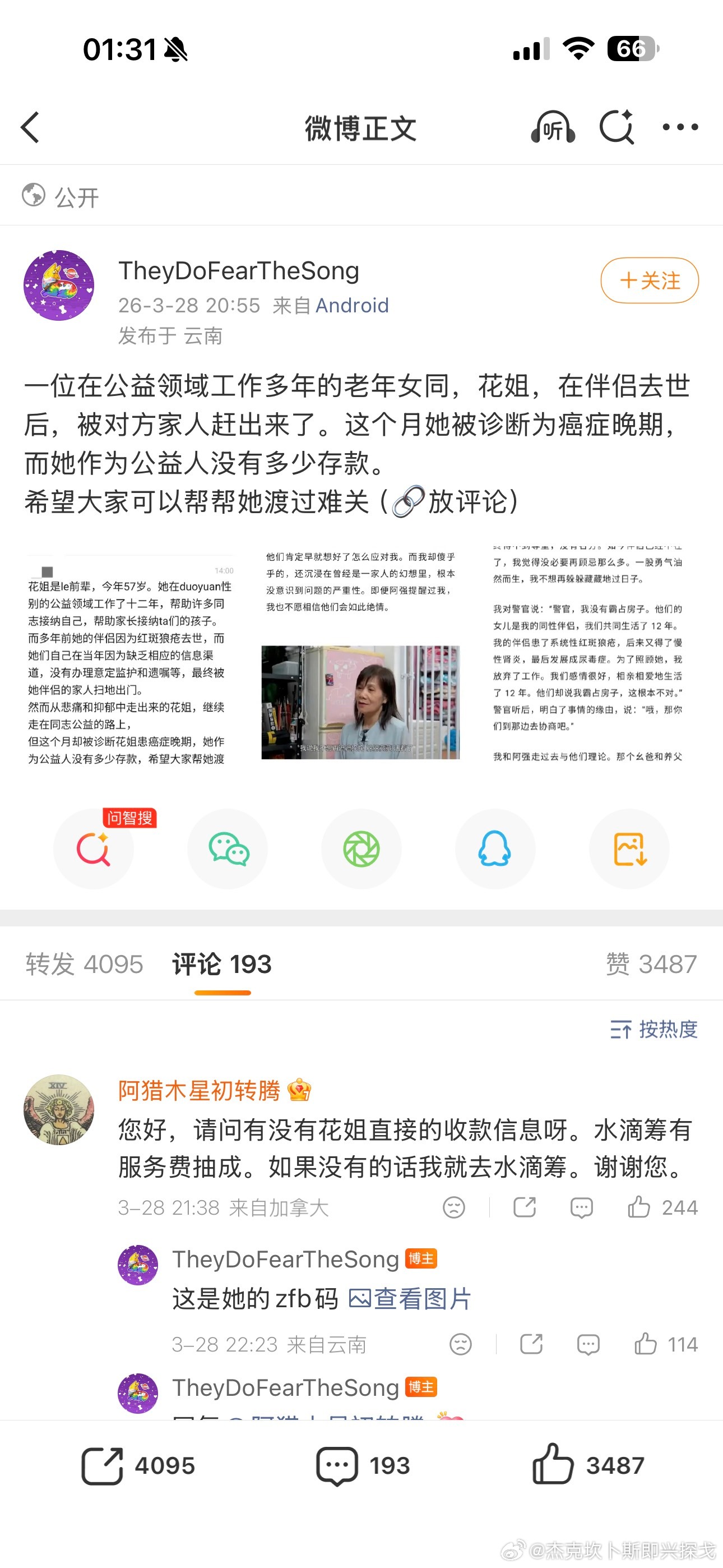Follow TheyDoFearTheSong with 关注 button
This screenshot has height=1568, width=723.
pyautogui.click(x=649, y=280)
